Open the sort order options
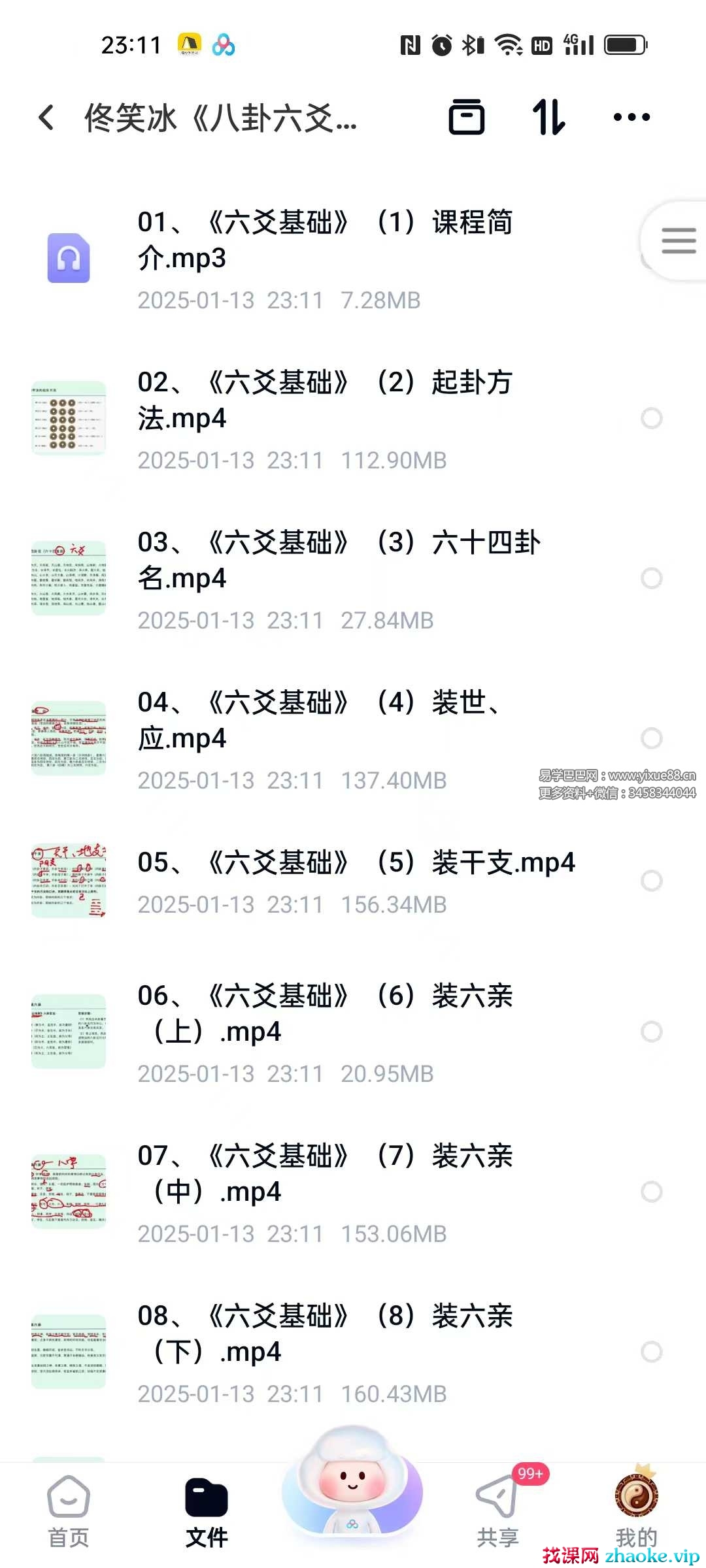706x1568 pixels. [548, 118]
